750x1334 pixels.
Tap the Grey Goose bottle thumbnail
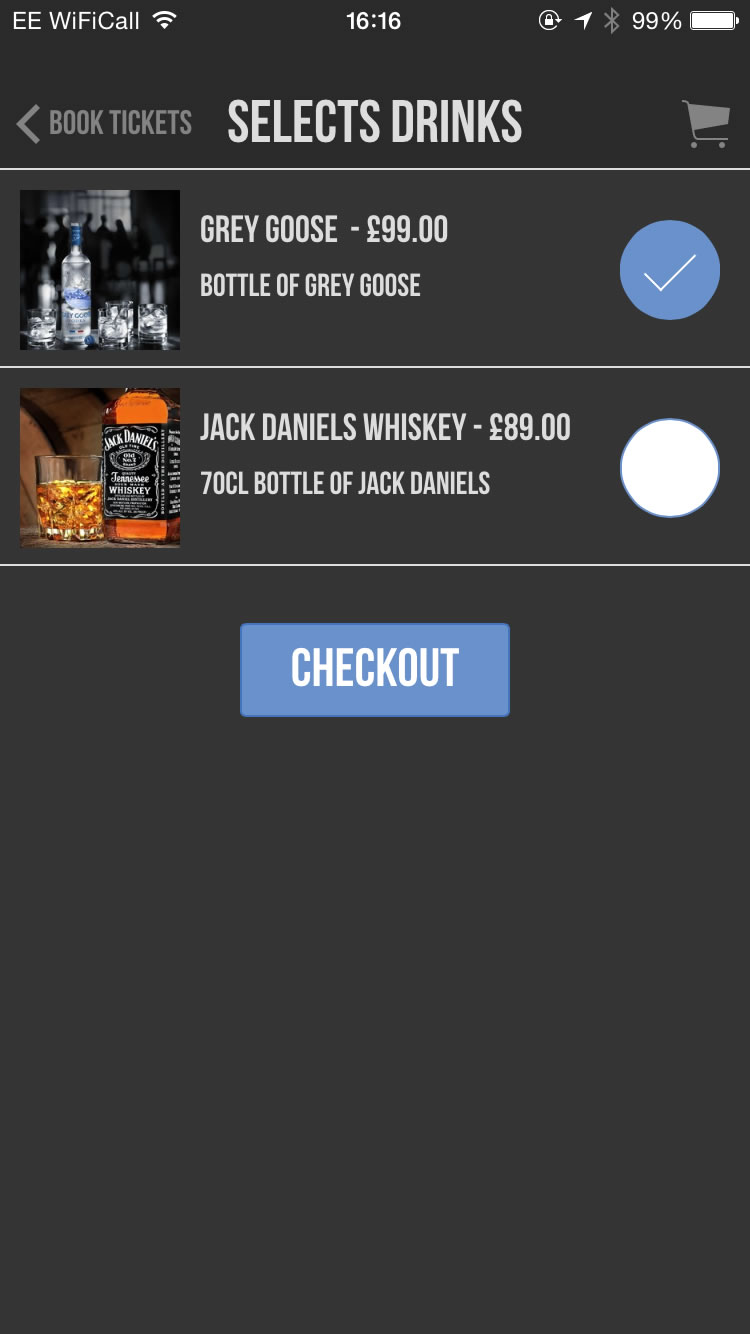[99, 269]
